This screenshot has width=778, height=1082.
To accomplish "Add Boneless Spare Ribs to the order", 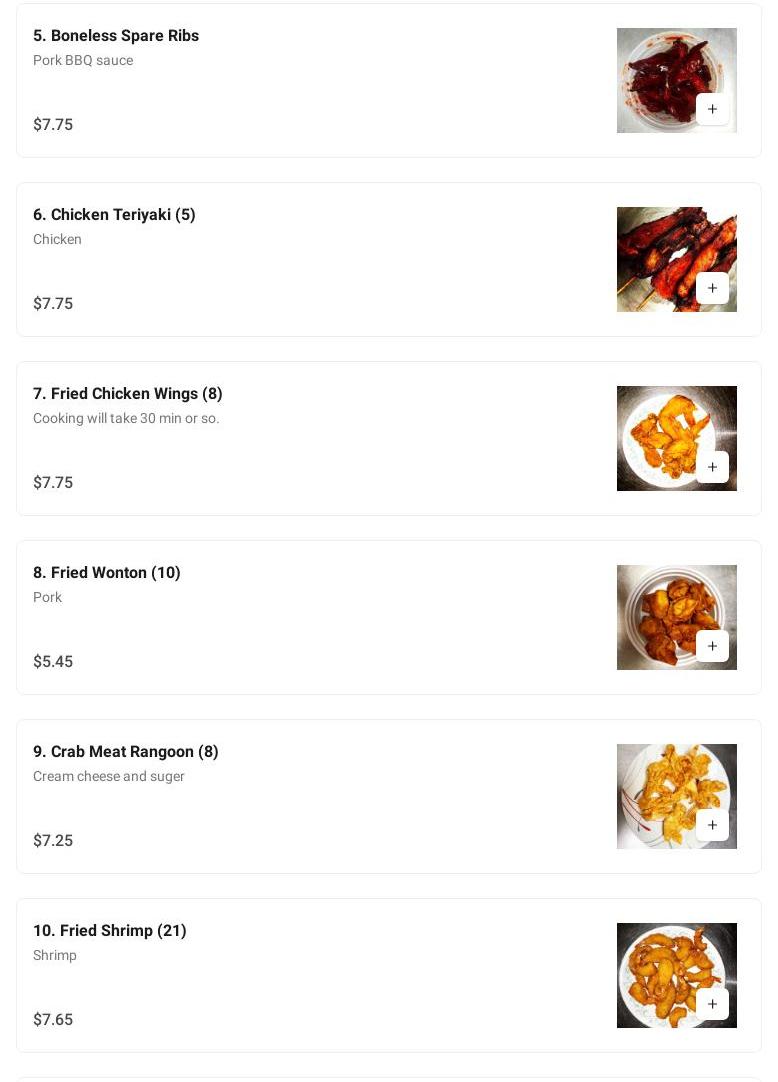I will 712,109.
